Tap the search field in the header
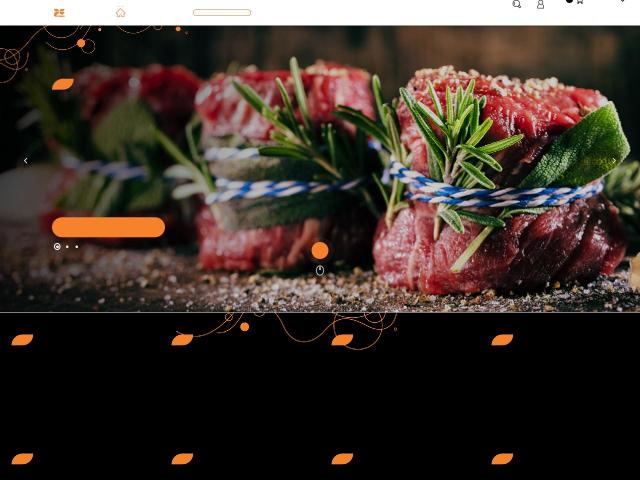This screenshot has height=480, width=640. [222, 13]
